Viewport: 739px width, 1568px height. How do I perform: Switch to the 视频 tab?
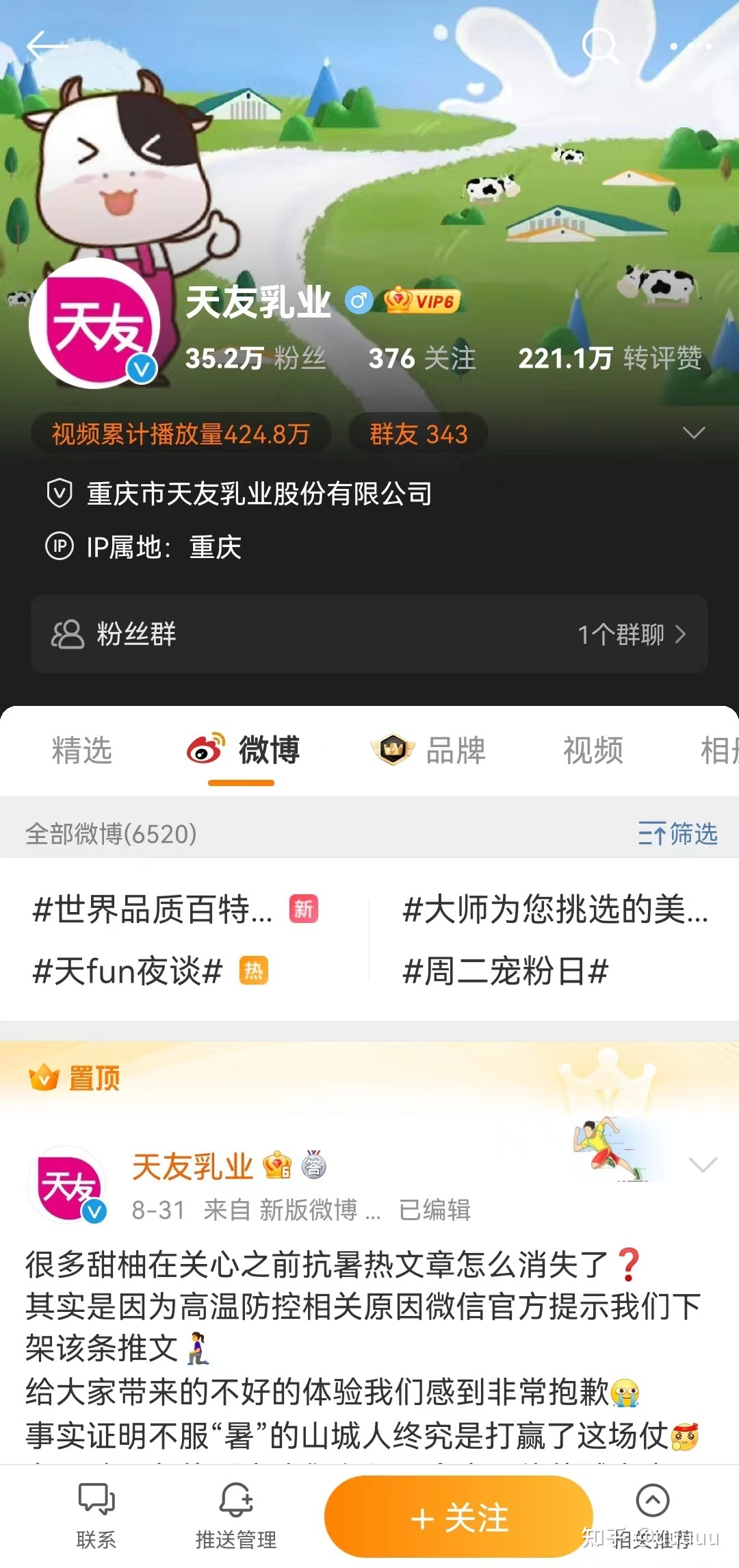point(591,750)
